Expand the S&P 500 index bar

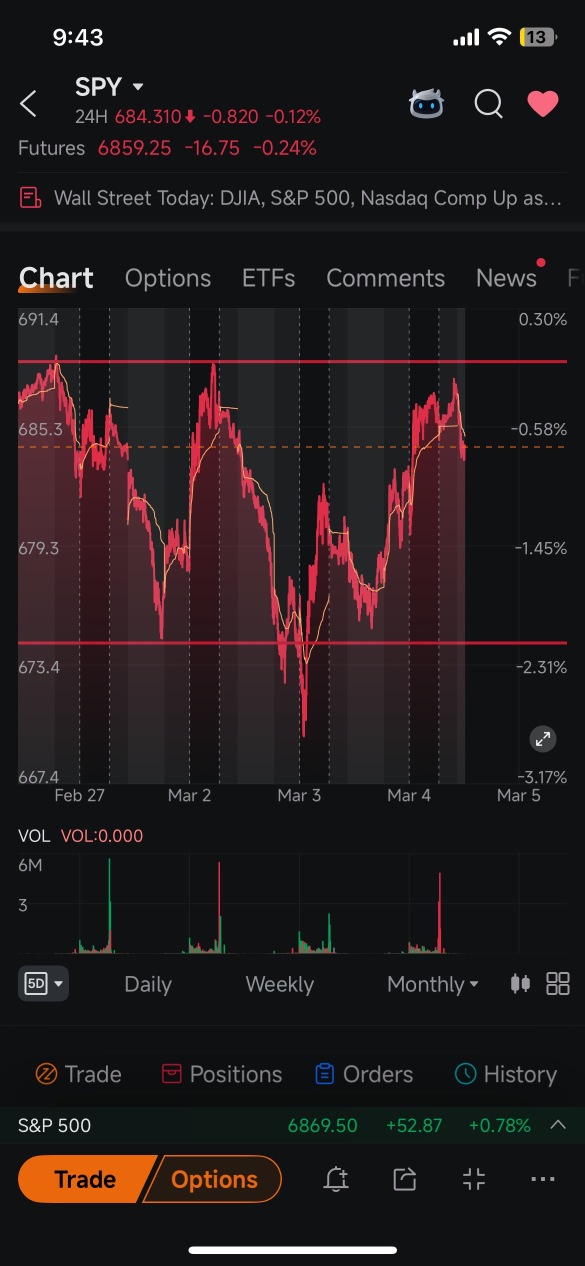pyautogui.click(x=558, y=1125)
